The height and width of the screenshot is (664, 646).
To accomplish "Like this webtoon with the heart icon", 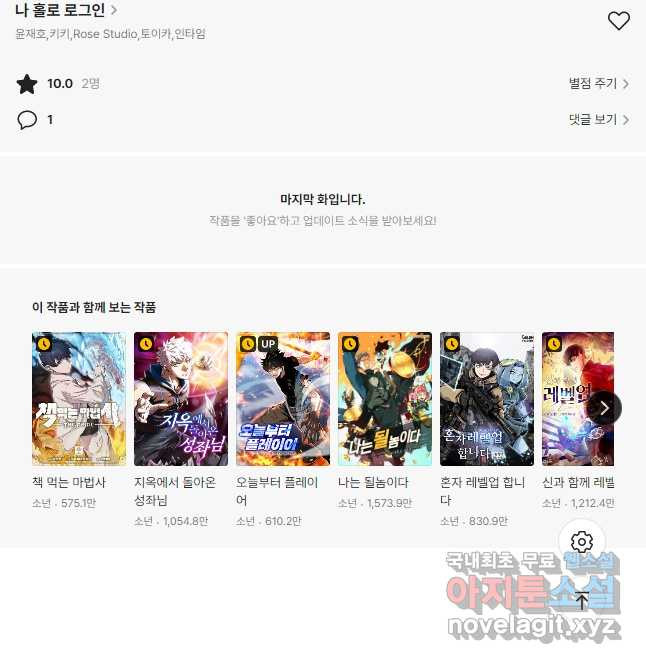I will 618,21.
